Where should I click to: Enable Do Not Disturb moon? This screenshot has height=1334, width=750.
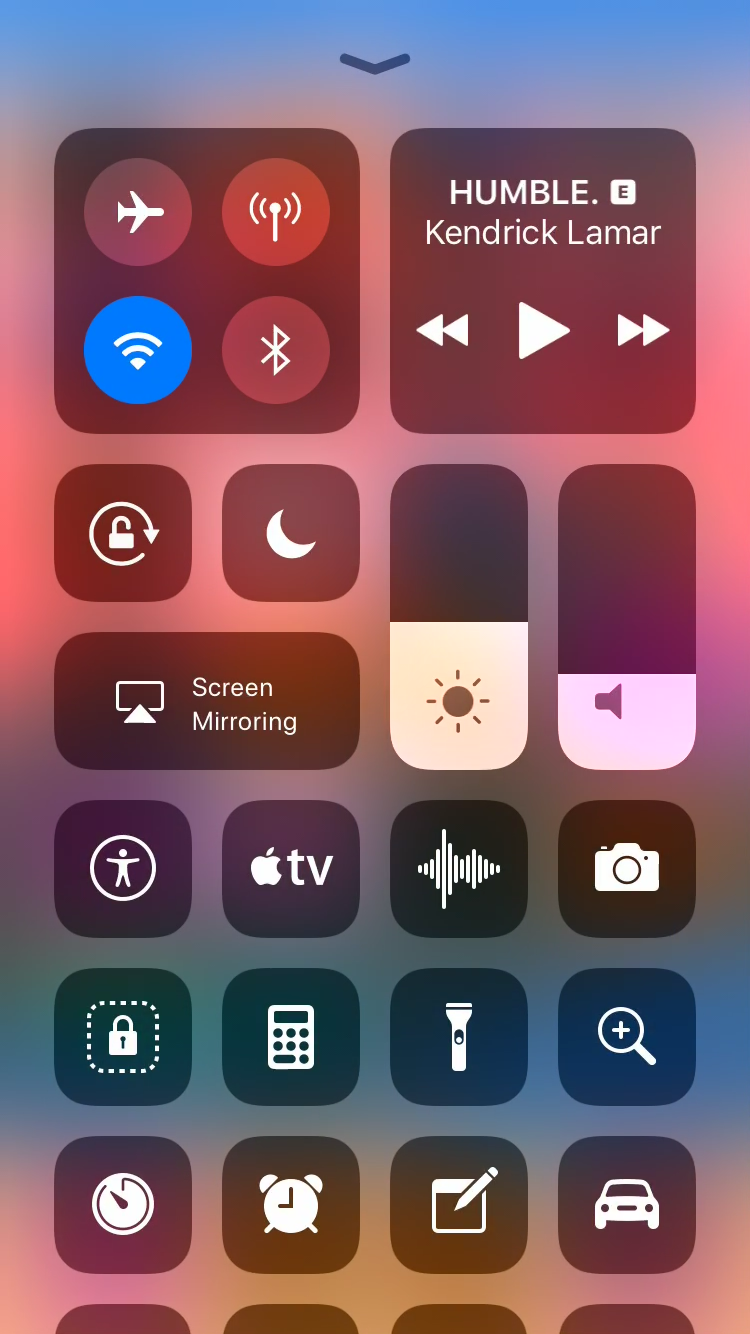pos(291,533)
